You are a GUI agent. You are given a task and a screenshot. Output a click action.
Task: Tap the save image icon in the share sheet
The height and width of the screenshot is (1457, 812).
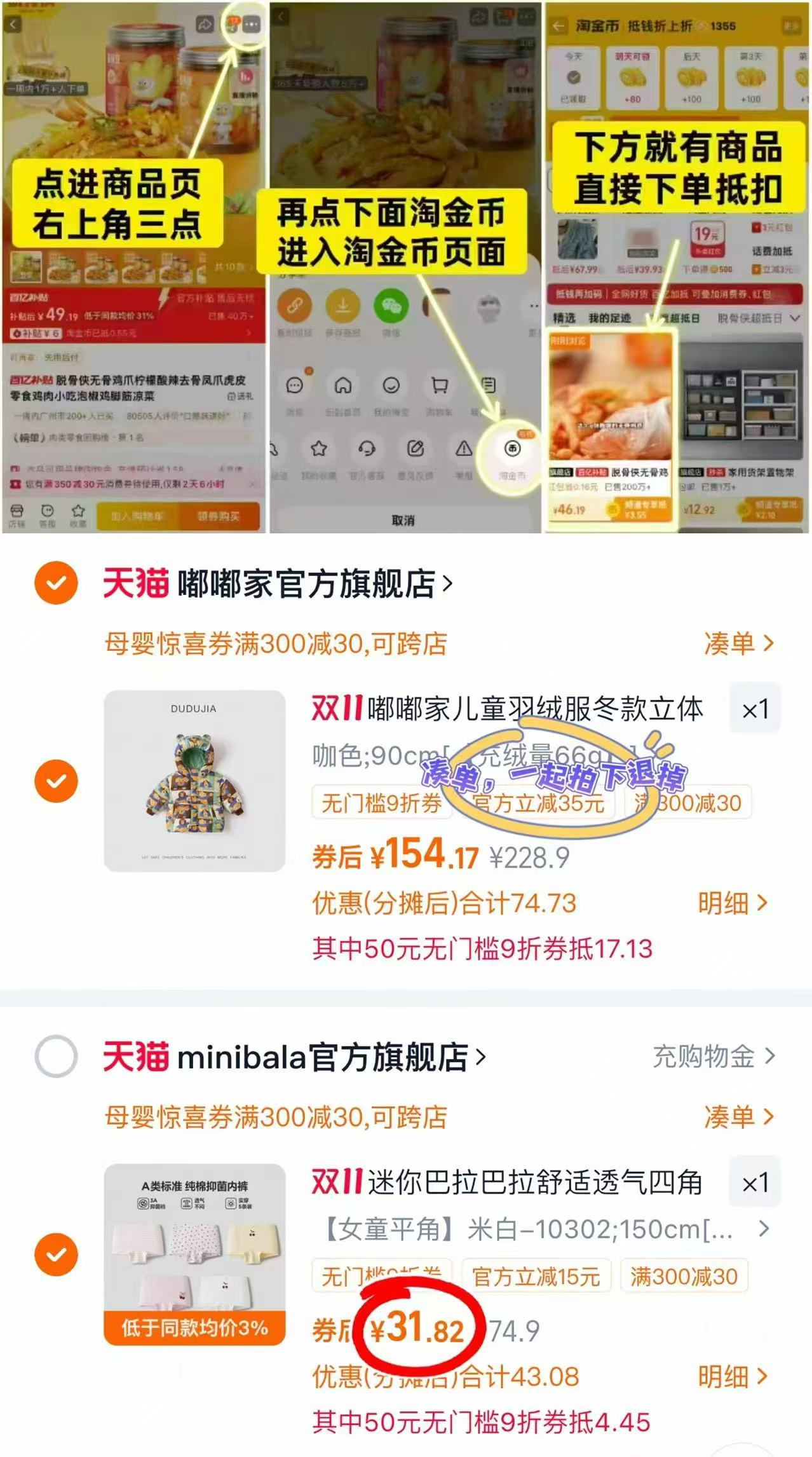click(x=343, y=305)
